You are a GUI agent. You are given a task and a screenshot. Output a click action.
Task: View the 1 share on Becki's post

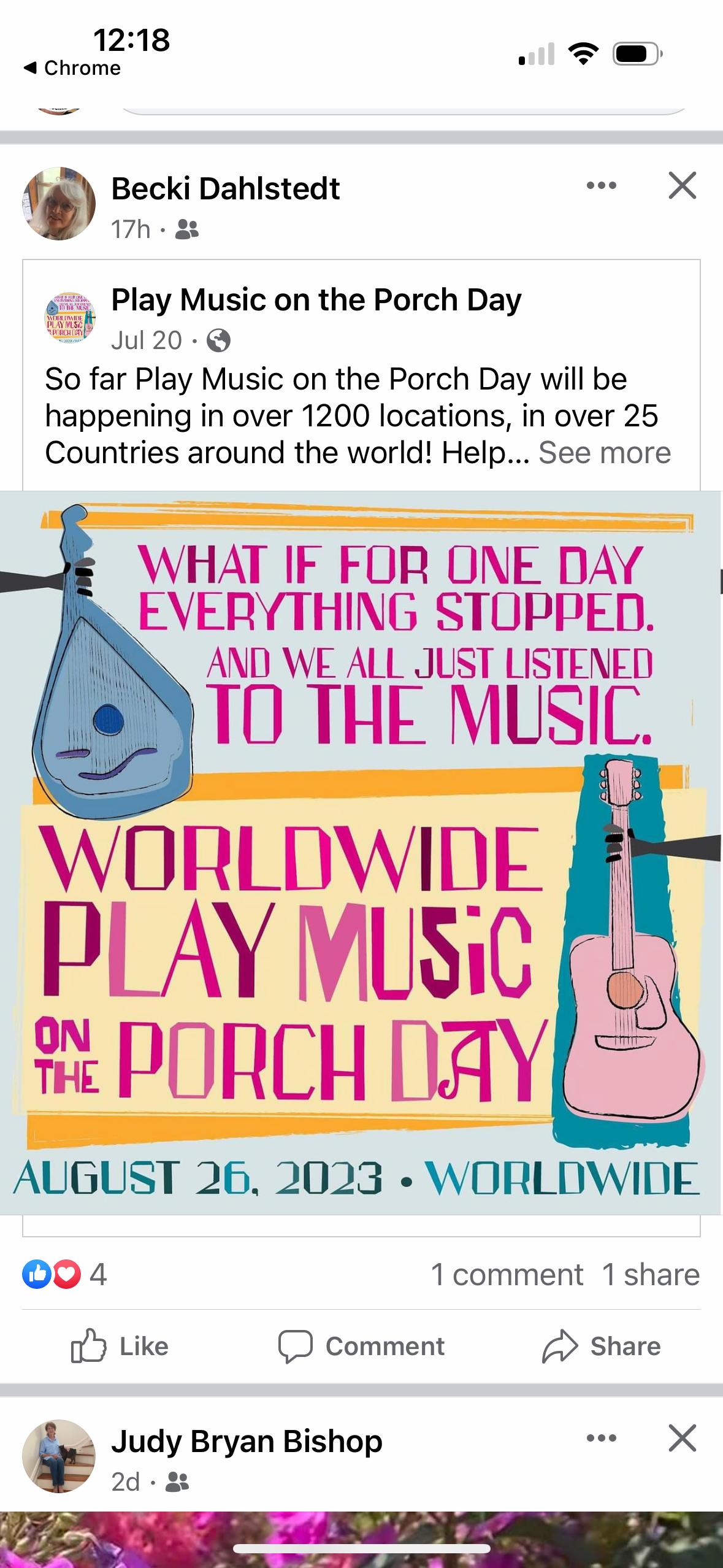coord(650,1274)
